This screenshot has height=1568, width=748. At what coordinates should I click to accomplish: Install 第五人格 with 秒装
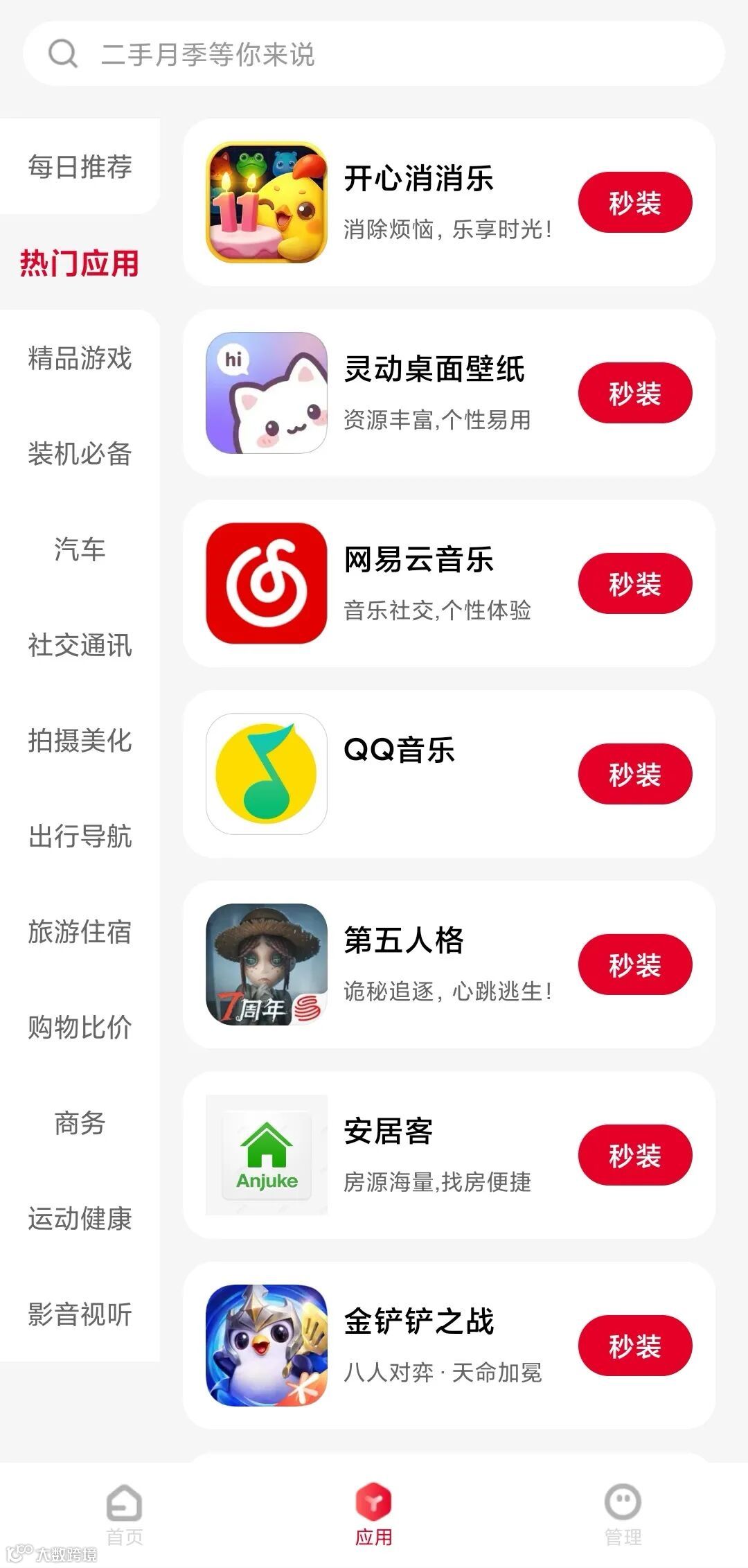(x=634, y=964)
